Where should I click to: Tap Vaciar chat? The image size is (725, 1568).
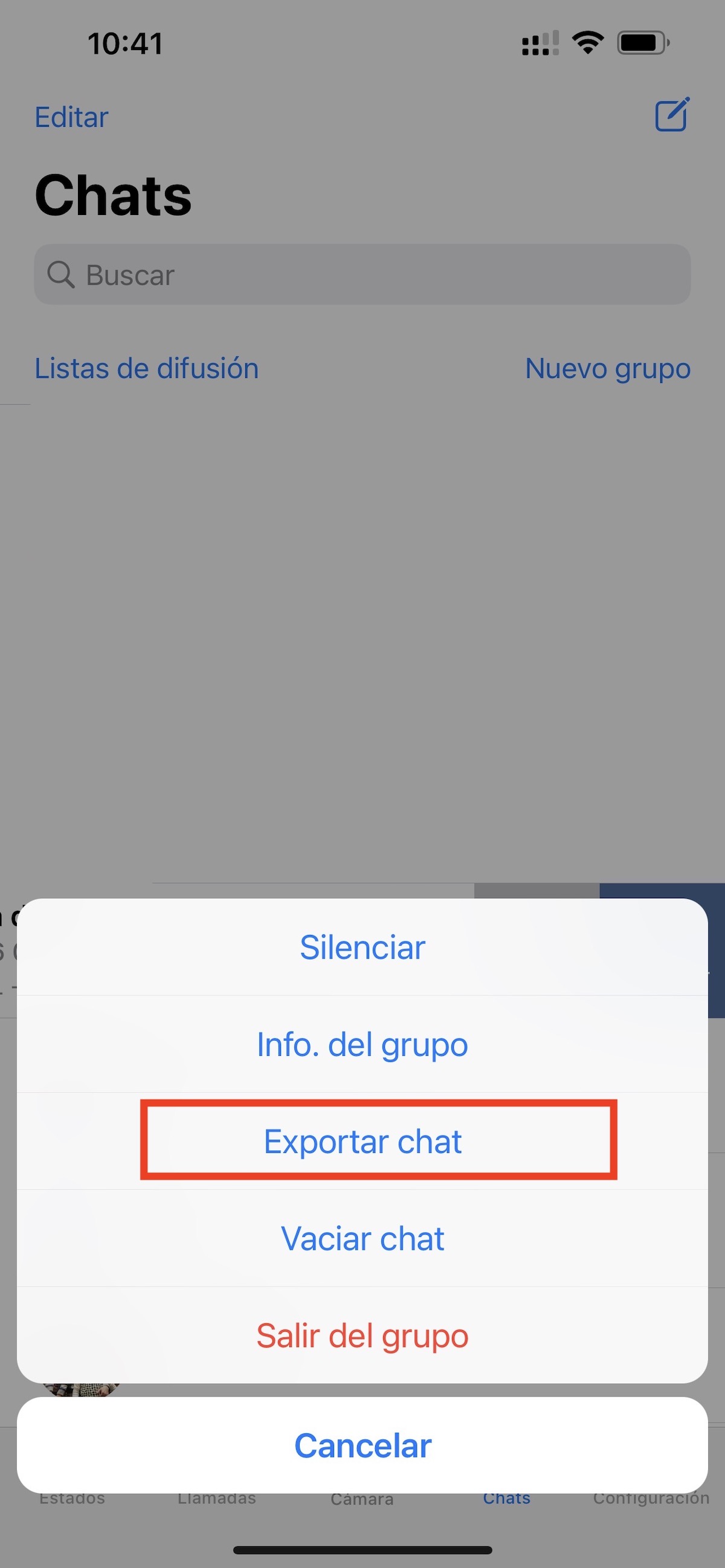coord(362,1238)
